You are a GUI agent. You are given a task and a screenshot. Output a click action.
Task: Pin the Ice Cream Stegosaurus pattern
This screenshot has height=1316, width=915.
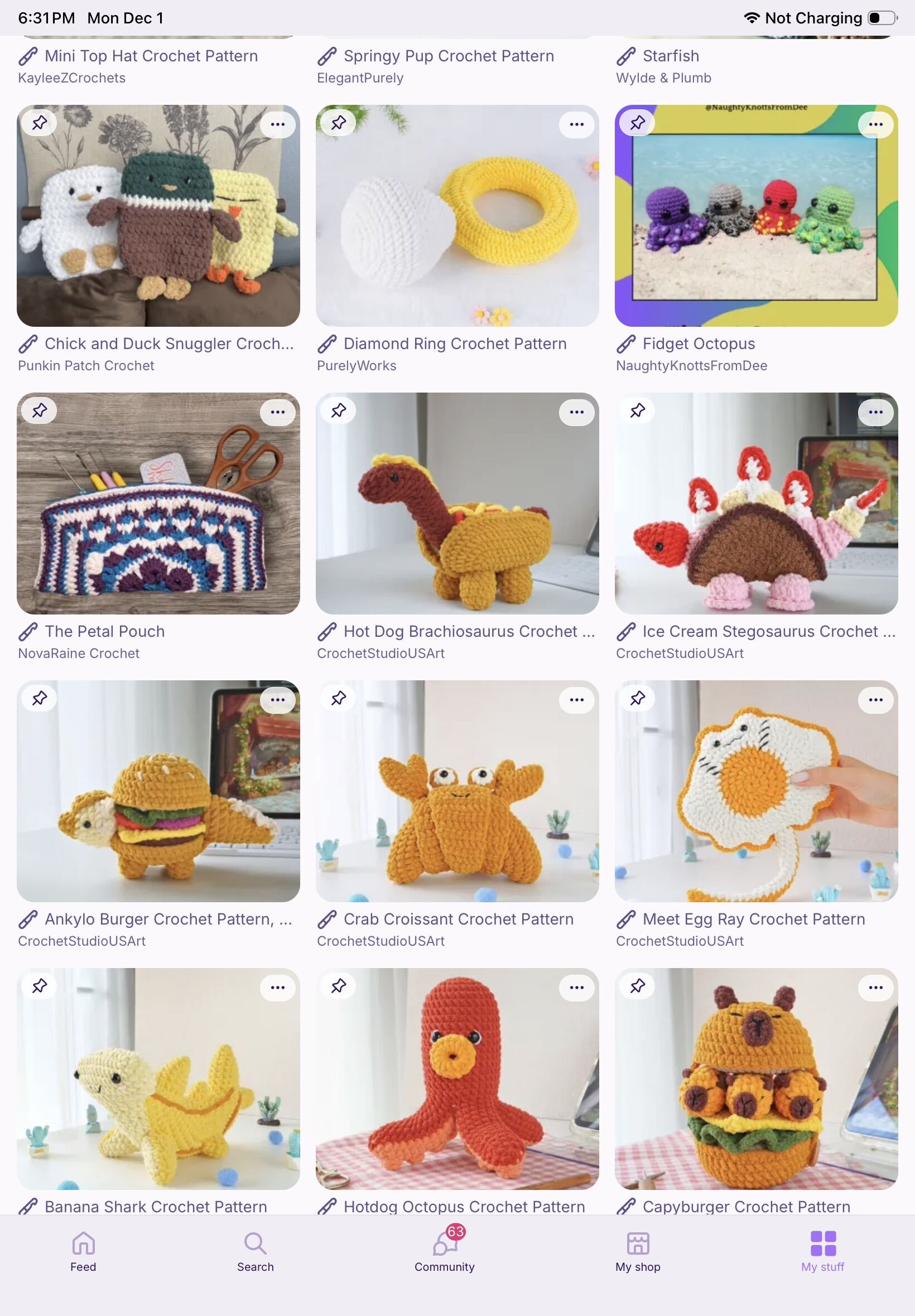tap(638, 411)
